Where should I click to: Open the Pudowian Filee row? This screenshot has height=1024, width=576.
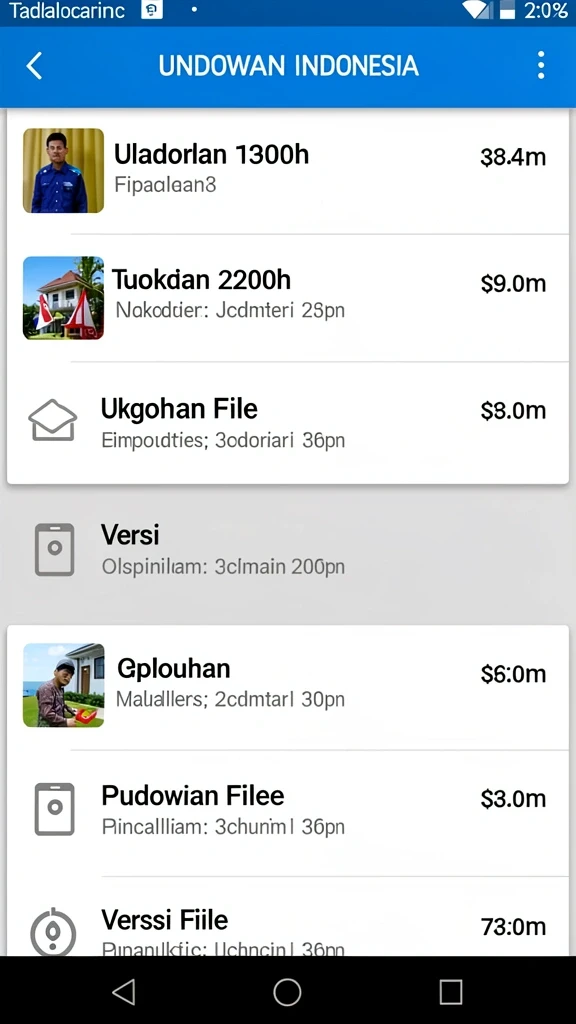pos(288,813)
